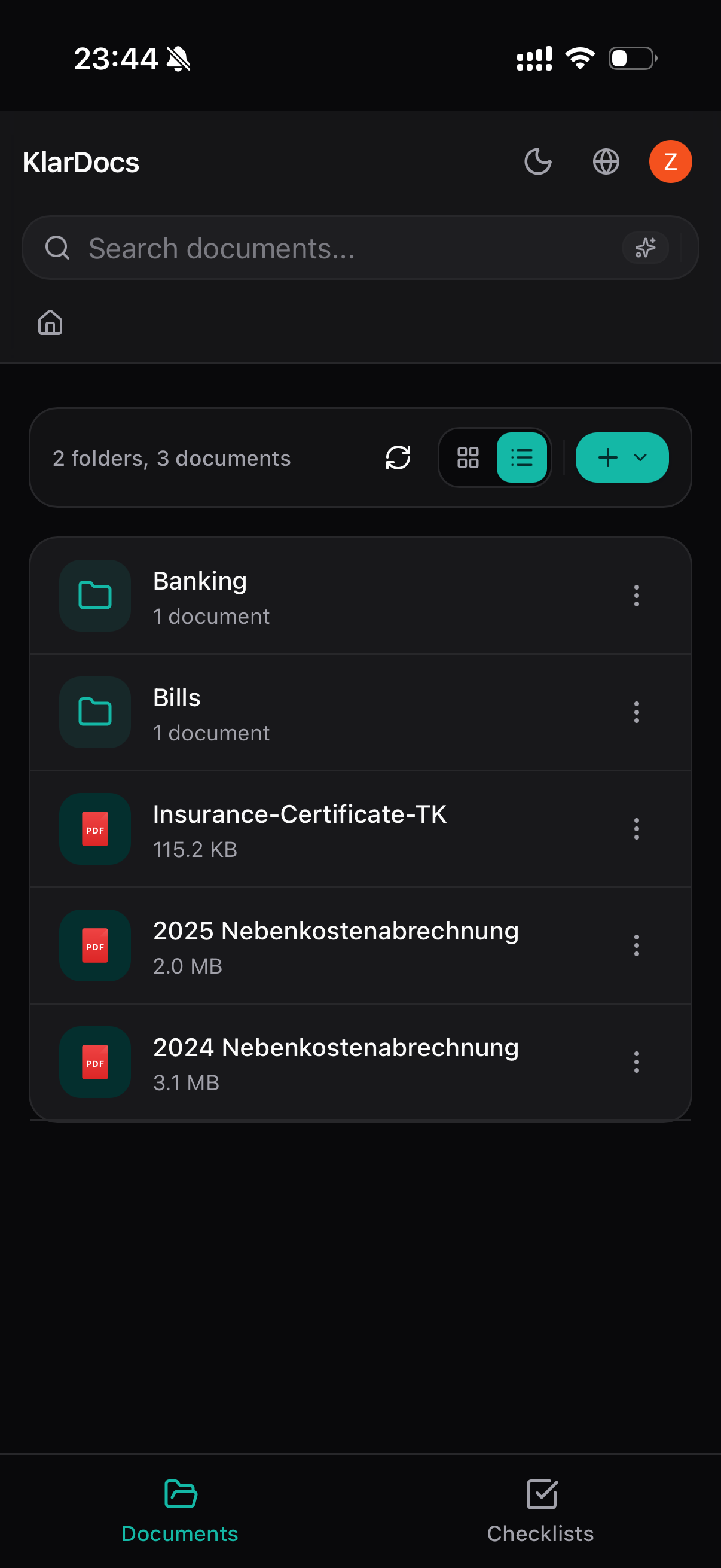The width and height of the screenshot is (721, 1568).
Task: Activate the AI sparkle search button
Action: [x=645, y=248]
